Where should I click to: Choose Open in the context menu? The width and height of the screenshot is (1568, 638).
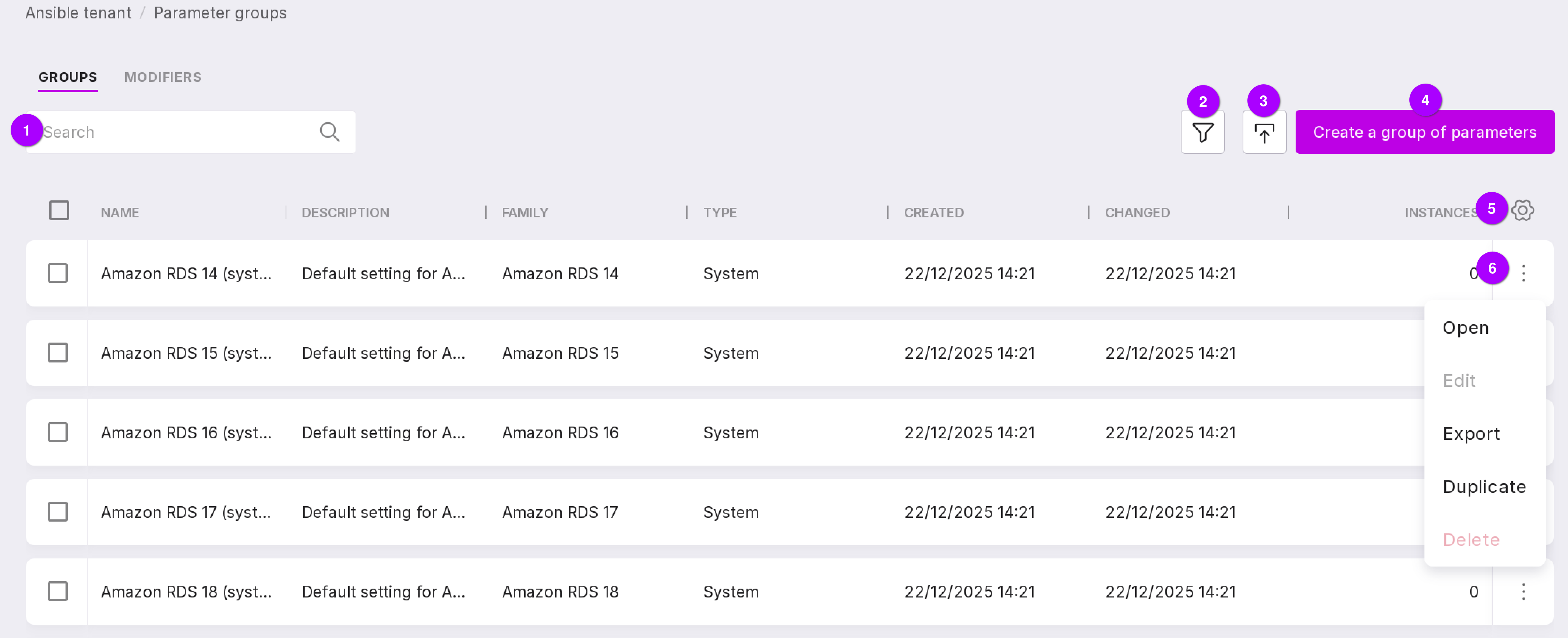point(1465,328)
